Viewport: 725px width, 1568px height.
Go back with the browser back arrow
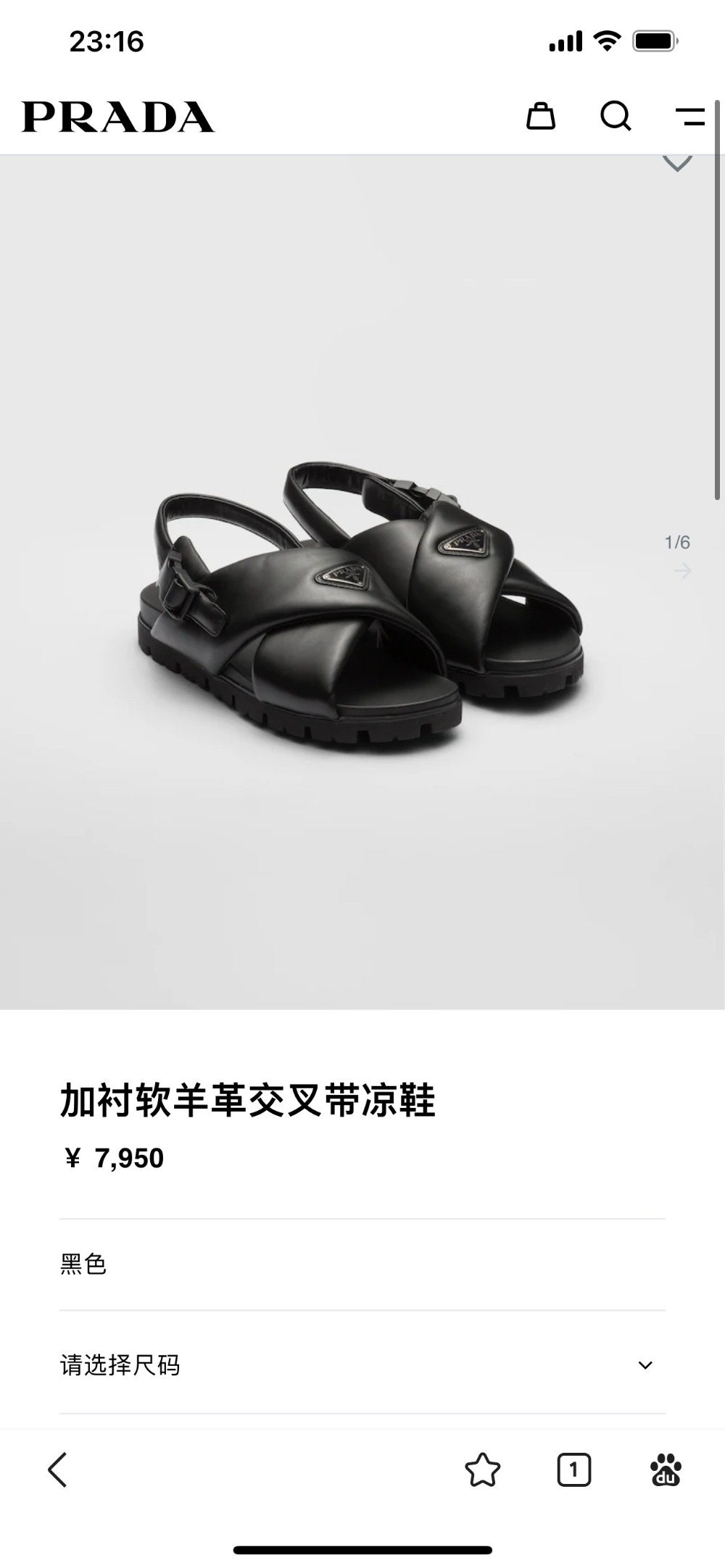pos(57,1469)
